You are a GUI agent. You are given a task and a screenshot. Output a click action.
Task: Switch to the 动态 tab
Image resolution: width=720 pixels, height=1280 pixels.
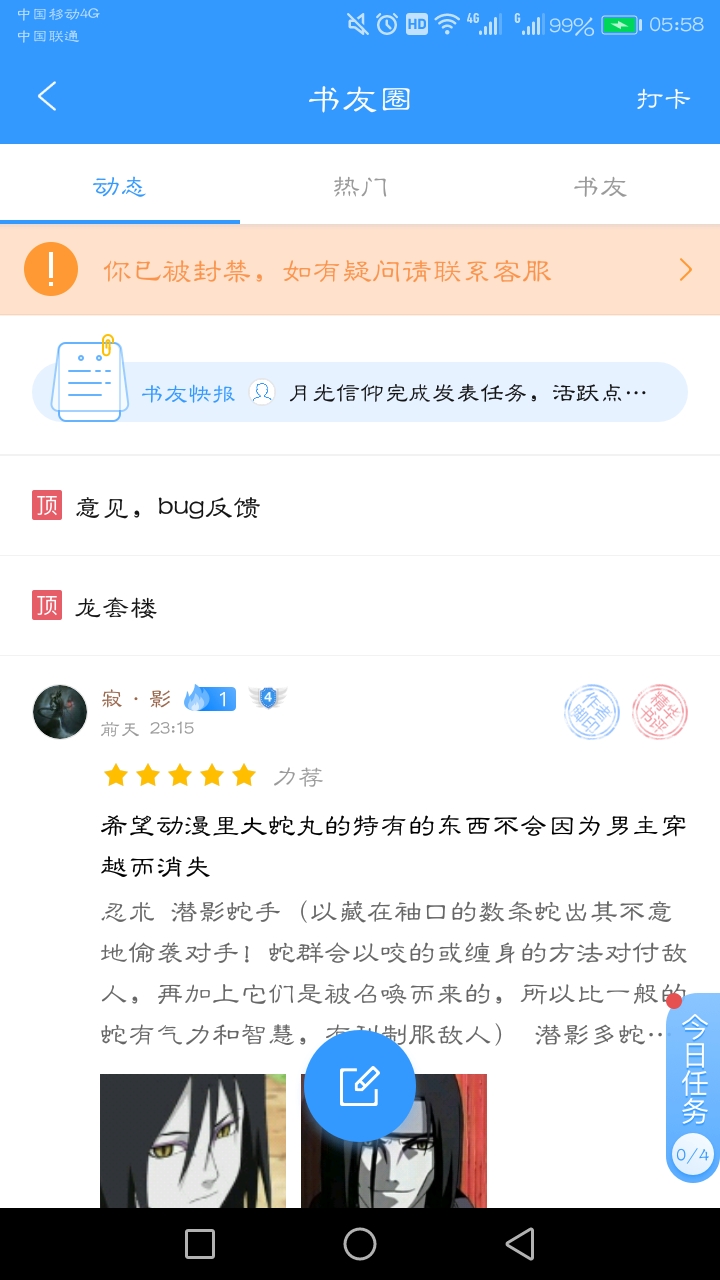pyautogui.click(x=120, y=187)
